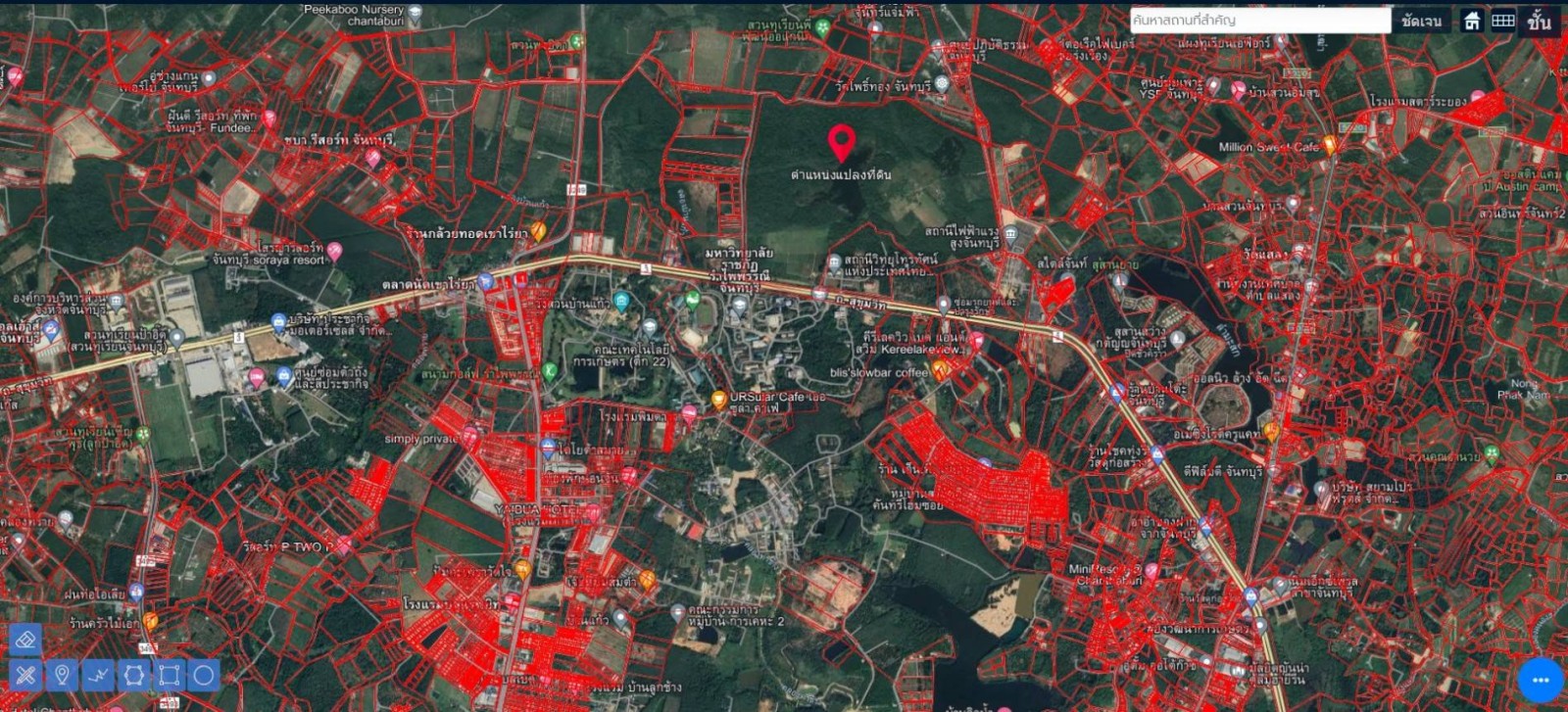Select the circle drawing tool
Viewport: 1568px width, 712px height.
pyautogui.click(x=204, y=675)
